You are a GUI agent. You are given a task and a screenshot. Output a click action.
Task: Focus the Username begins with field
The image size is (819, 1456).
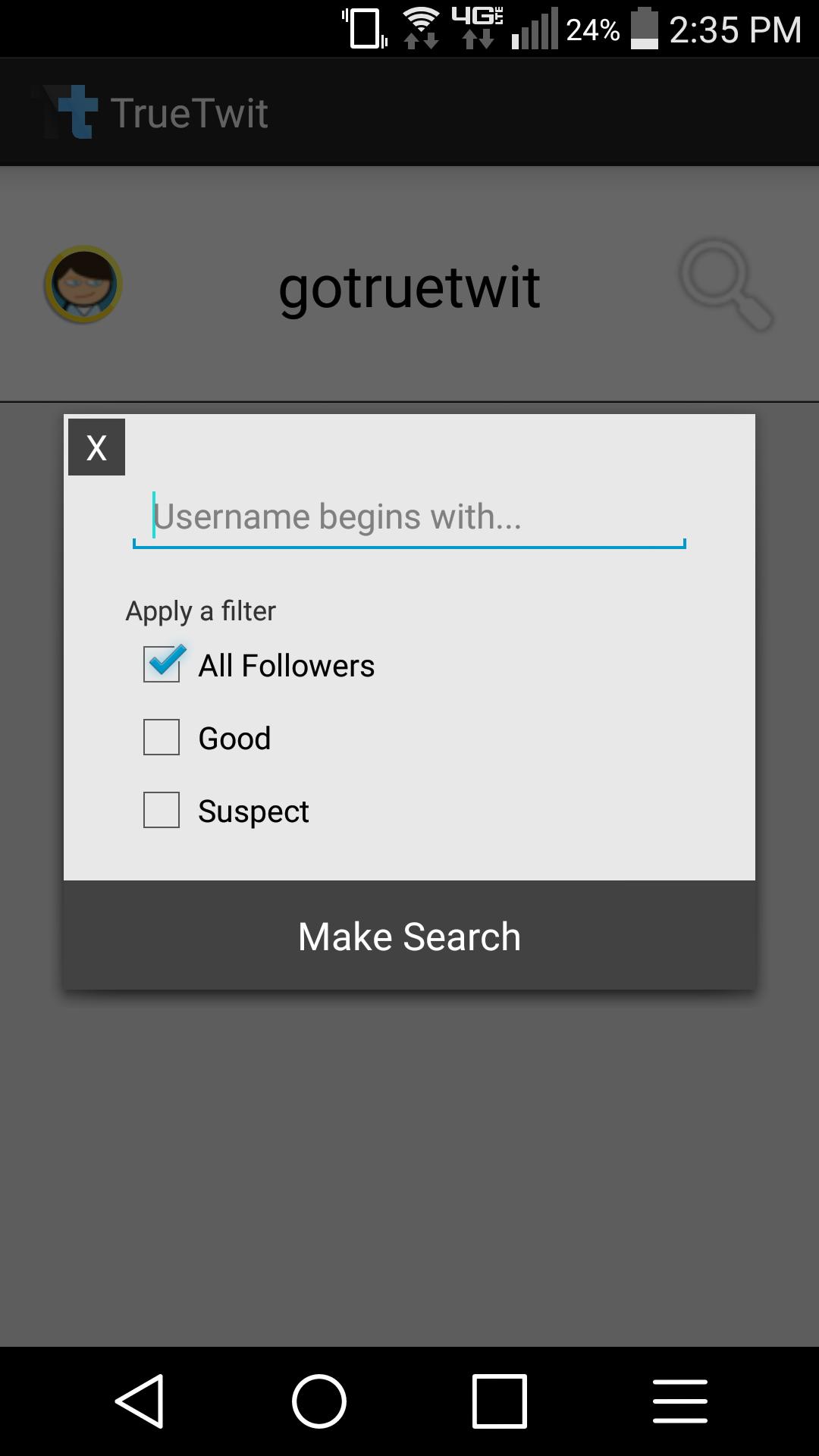(x=409, y=517)
